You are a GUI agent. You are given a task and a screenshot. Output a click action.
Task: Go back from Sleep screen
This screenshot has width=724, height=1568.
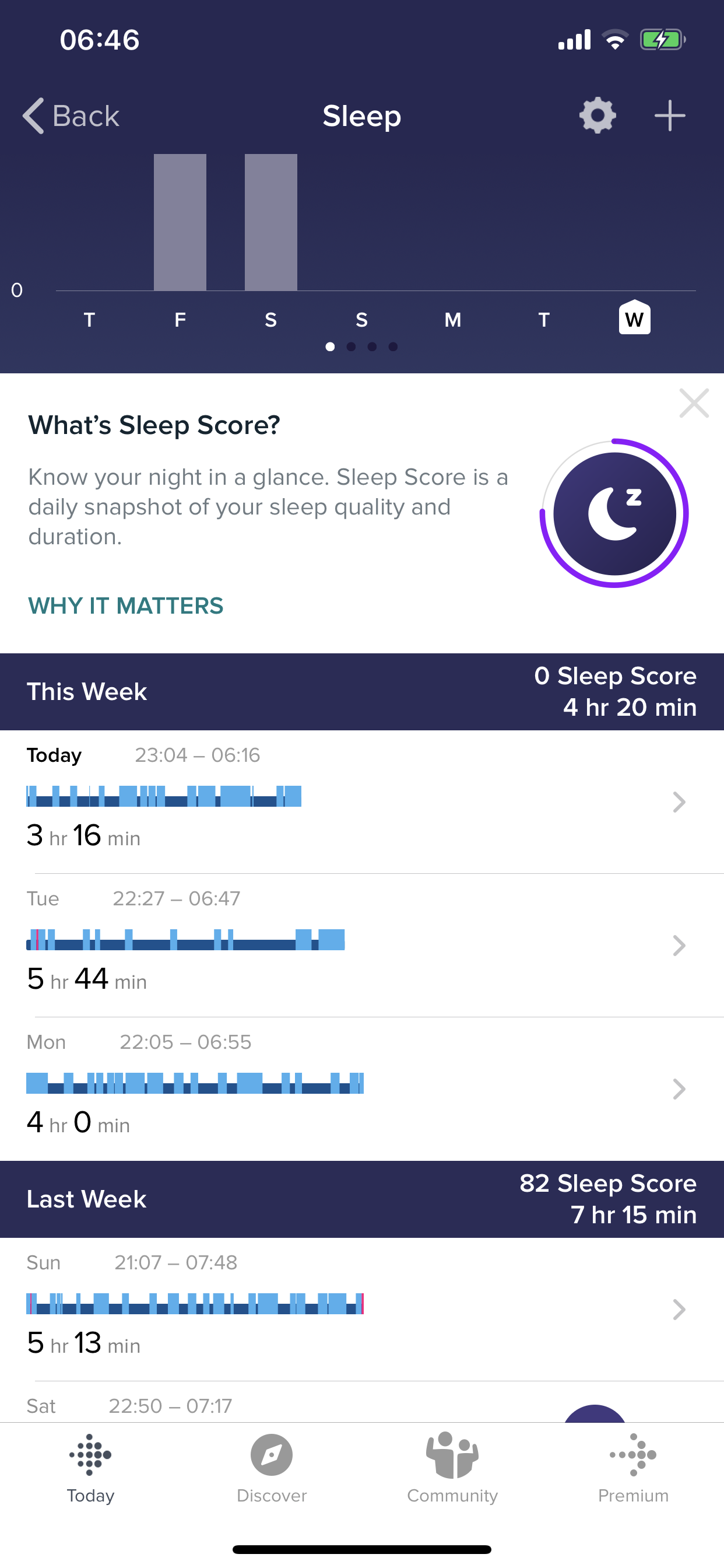pyautogui.click(x=71, y=116)
